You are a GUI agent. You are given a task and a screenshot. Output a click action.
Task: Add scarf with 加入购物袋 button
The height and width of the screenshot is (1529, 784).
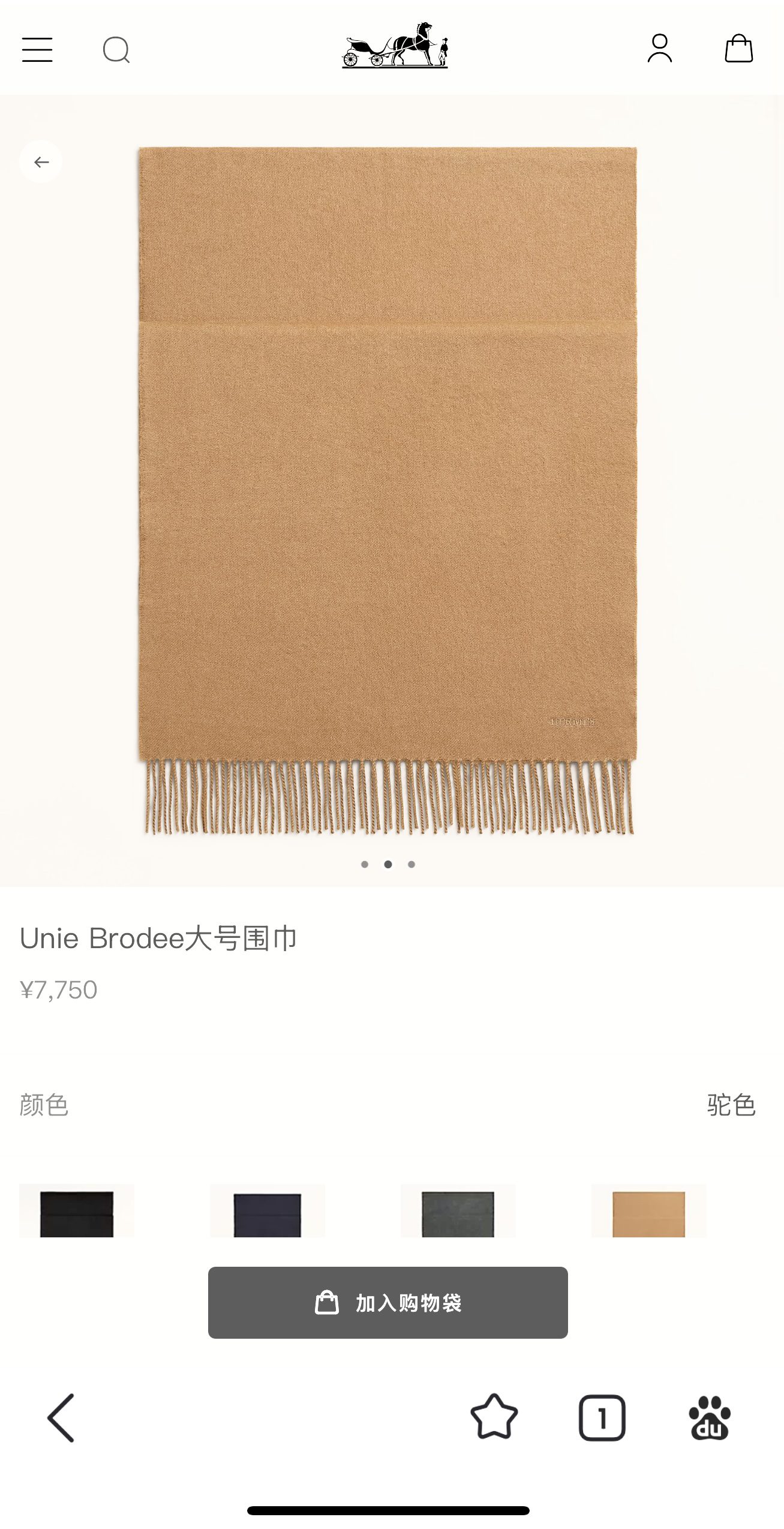pos(388,1302)
